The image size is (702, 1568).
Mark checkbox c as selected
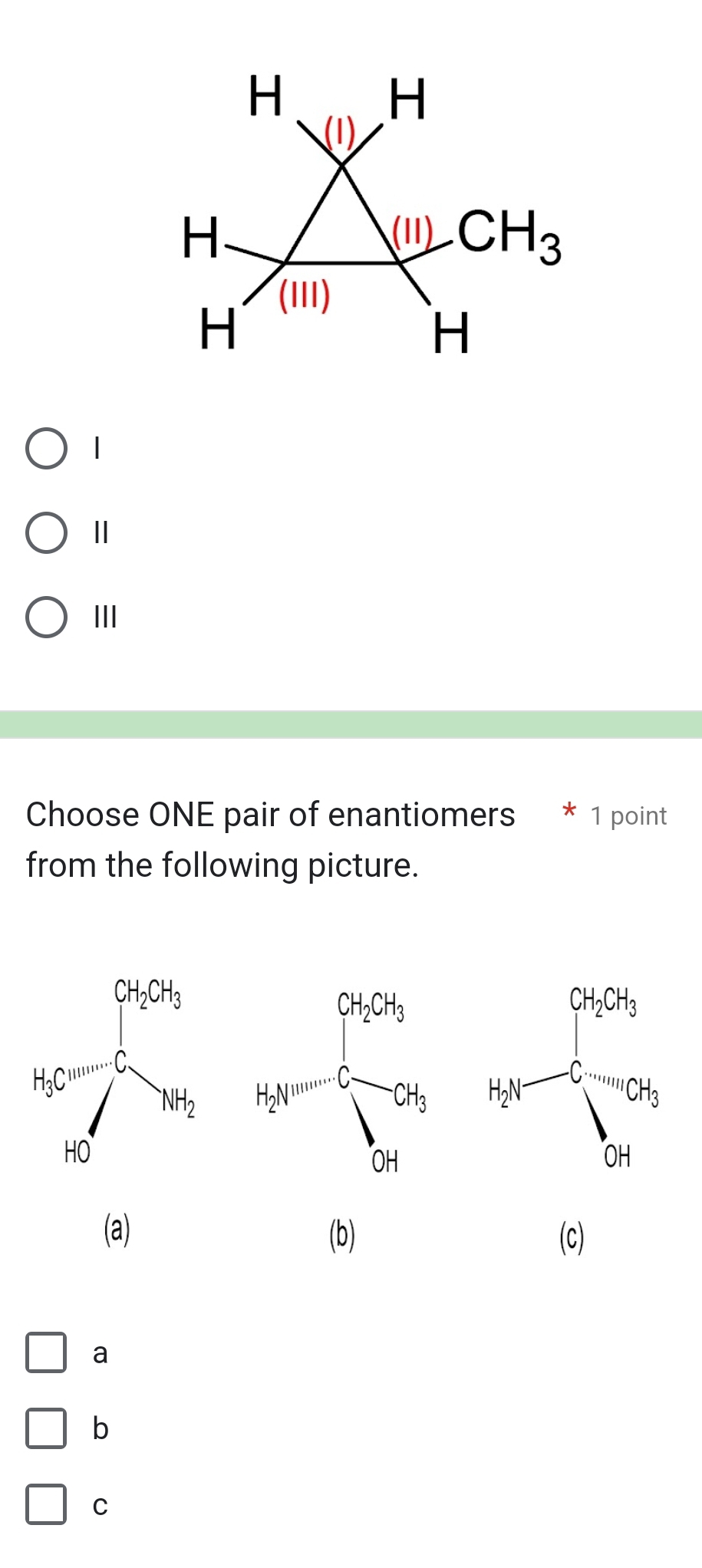tap(46, 1504)
